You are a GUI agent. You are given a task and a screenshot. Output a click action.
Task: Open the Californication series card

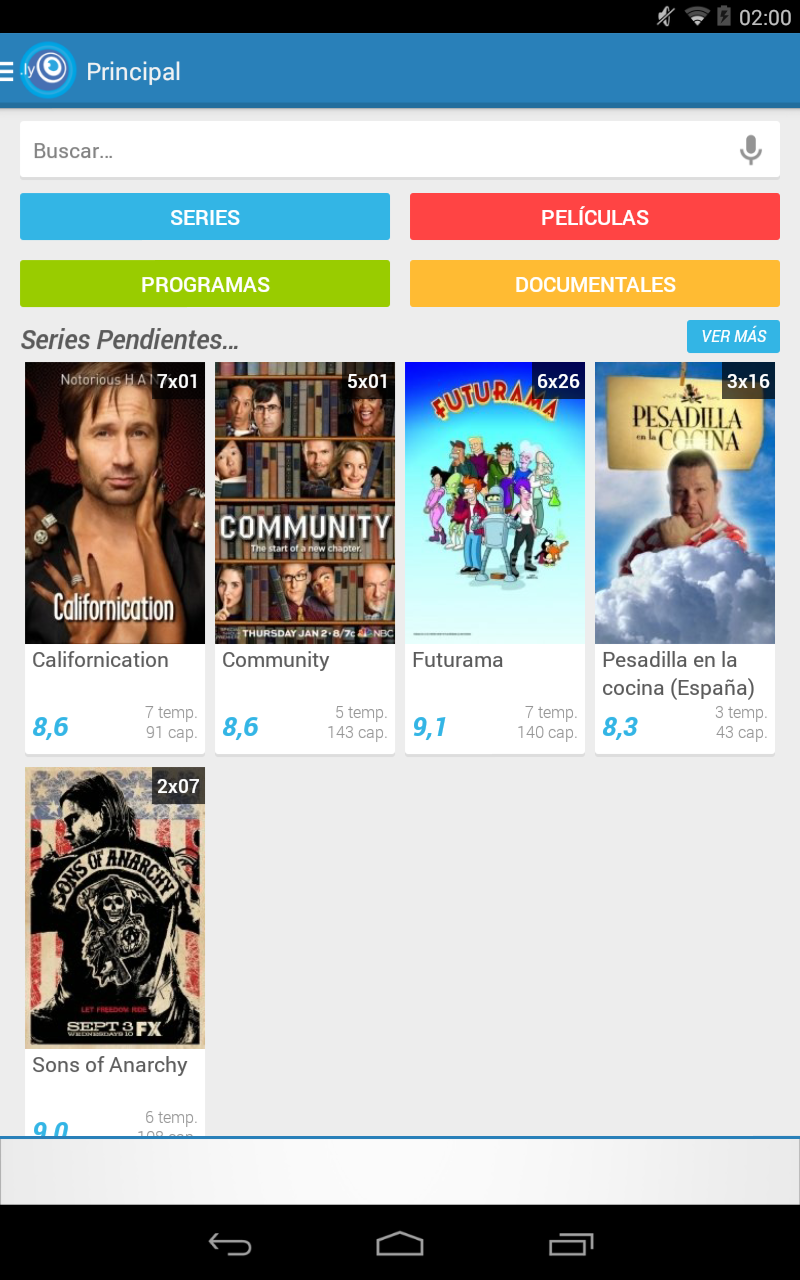(115, 520)
